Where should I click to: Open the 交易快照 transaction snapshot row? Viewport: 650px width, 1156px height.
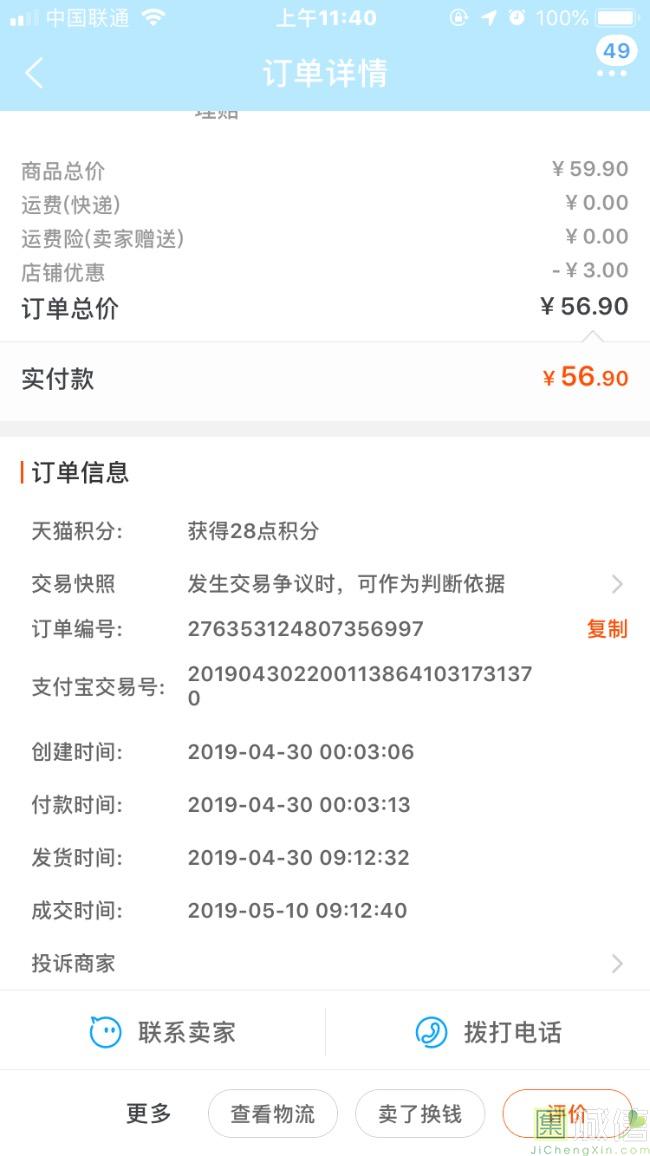coord(325,585)
